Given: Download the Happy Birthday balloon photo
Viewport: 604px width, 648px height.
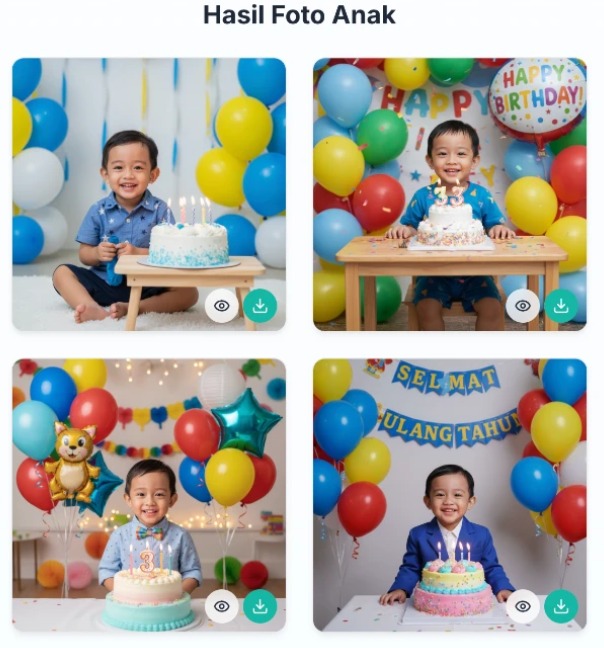Looking at the screenshot, I should tap(561, 305).
